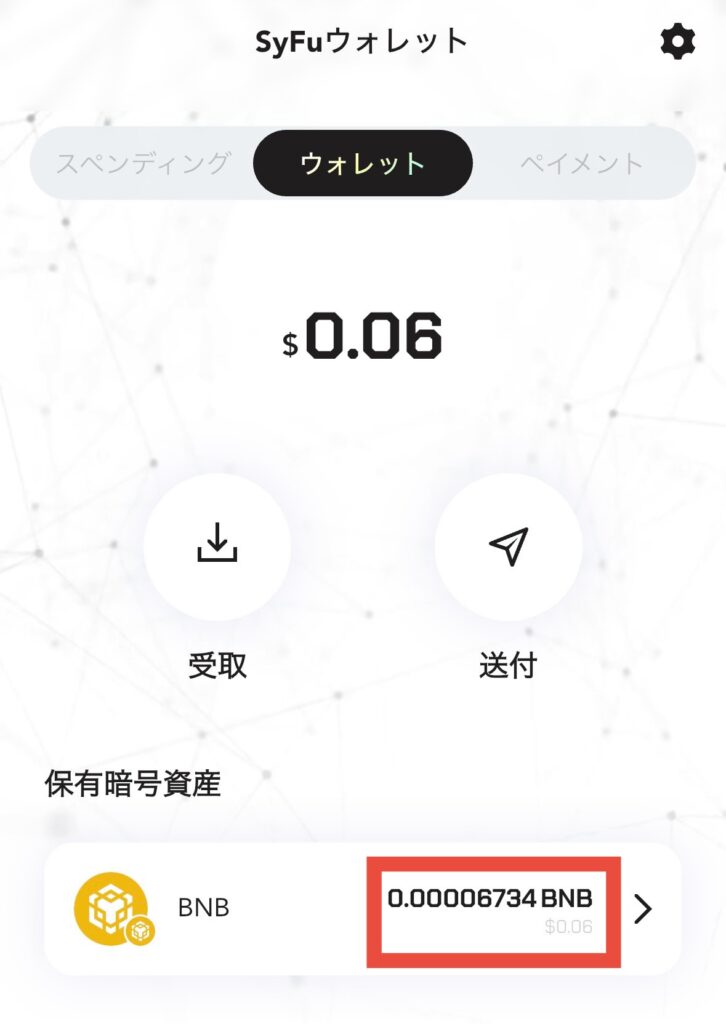Viewport: 726px width, 1024px height.
Task: Open the BNB asset row
Action: pyautogui.click(x=362, y=909)
